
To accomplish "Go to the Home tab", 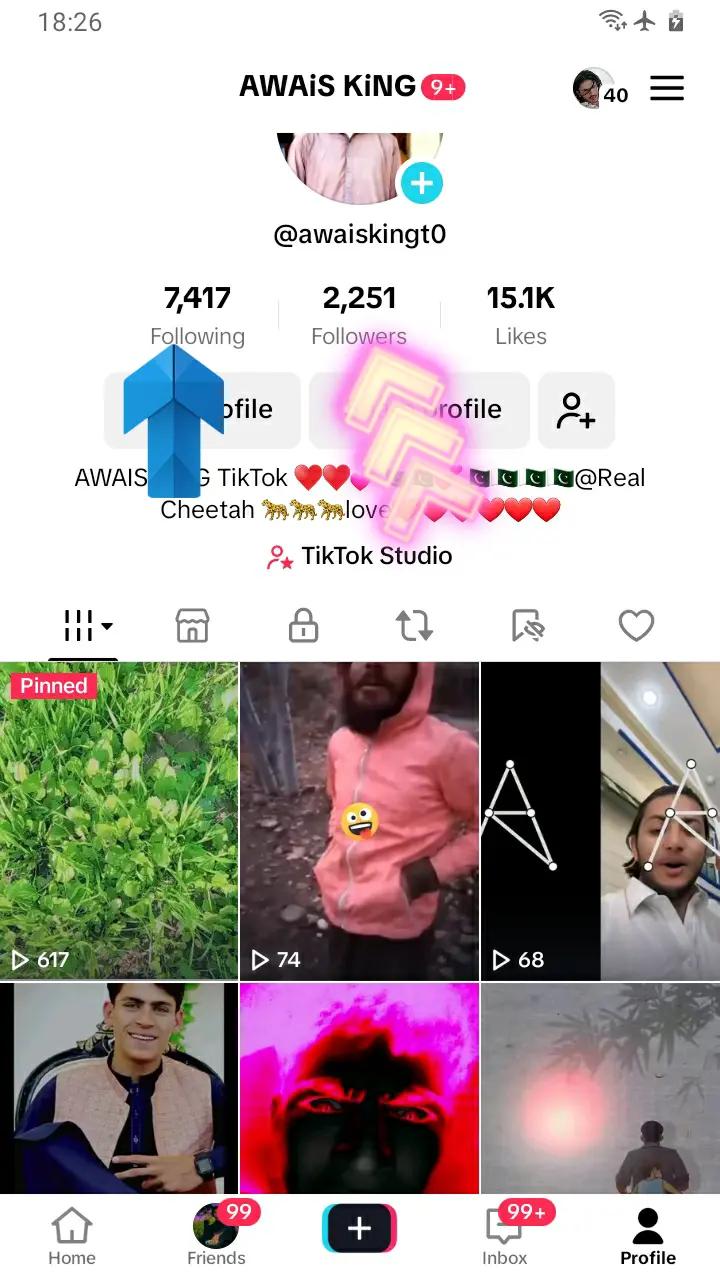I will pos(72,1236).
